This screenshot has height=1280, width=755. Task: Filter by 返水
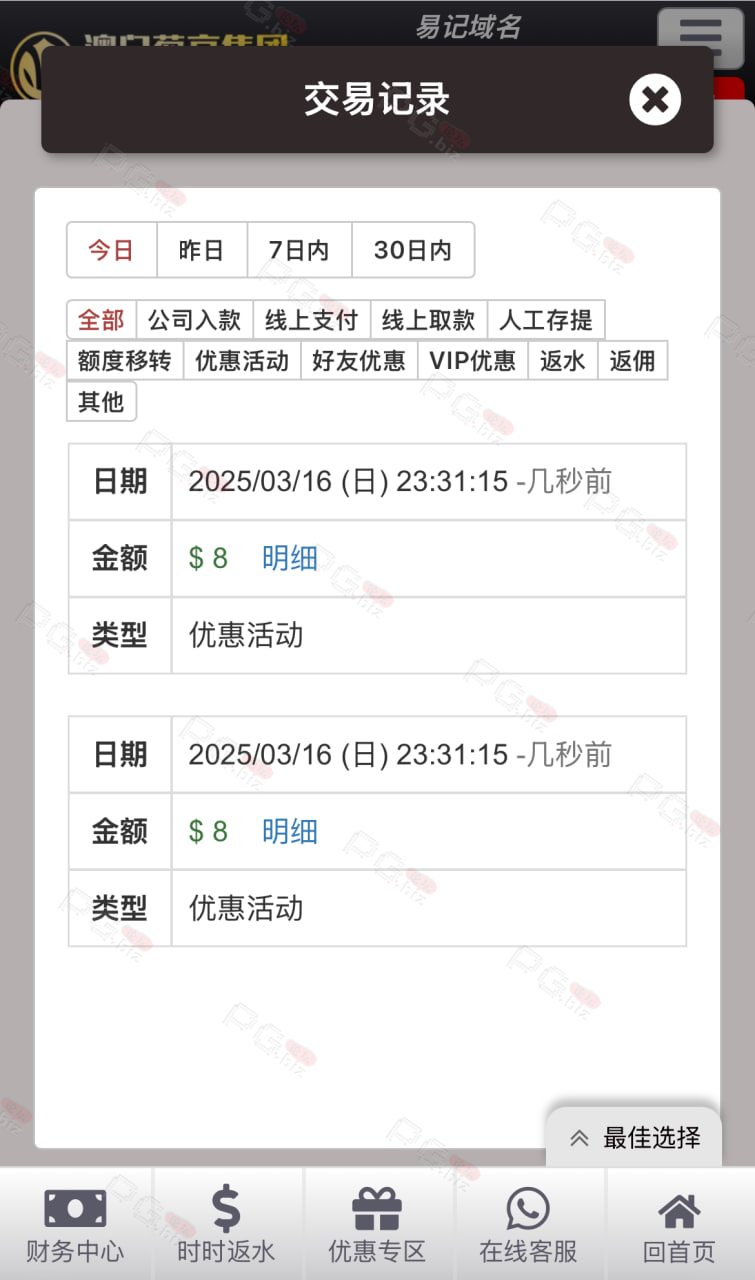563,361
